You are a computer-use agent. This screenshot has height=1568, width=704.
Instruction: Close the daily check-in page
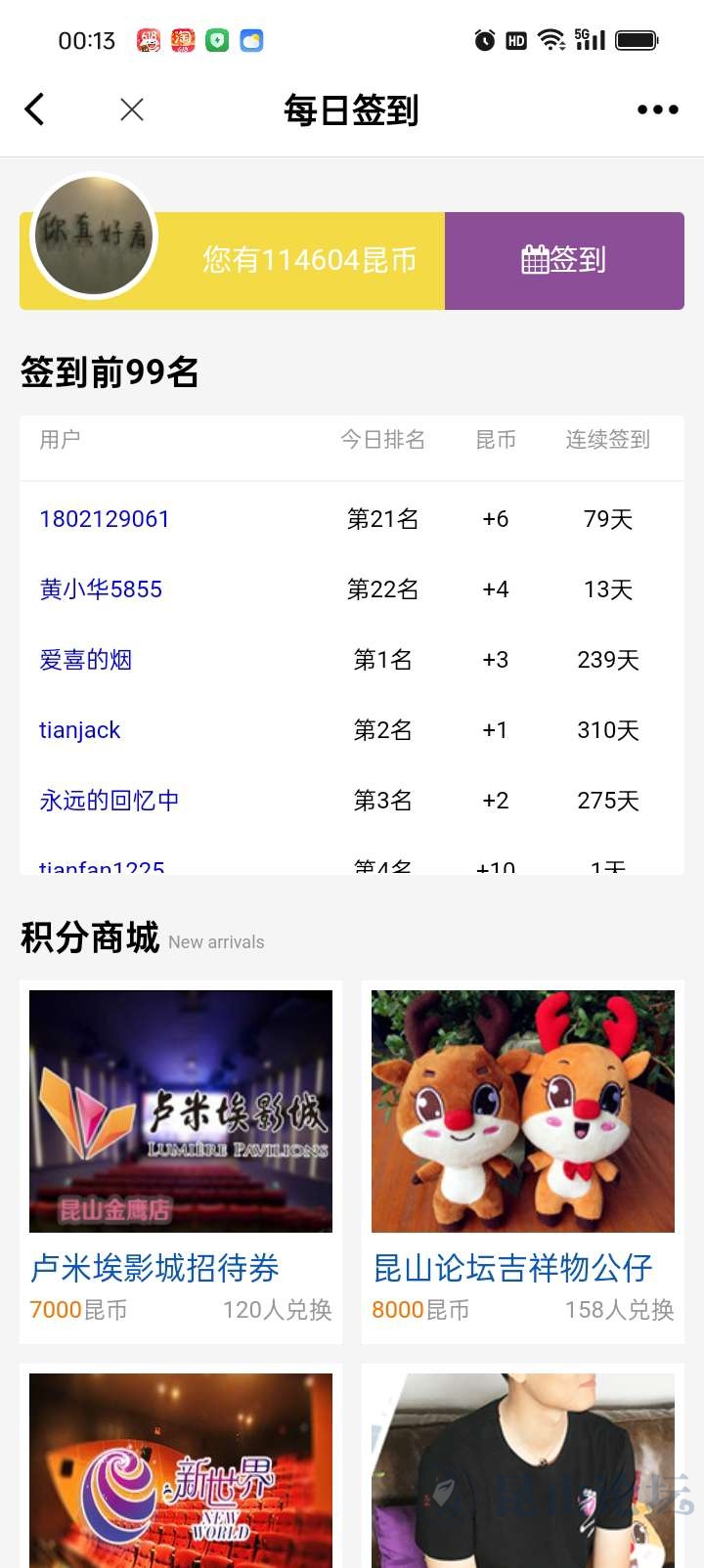(x=132, y=109)
